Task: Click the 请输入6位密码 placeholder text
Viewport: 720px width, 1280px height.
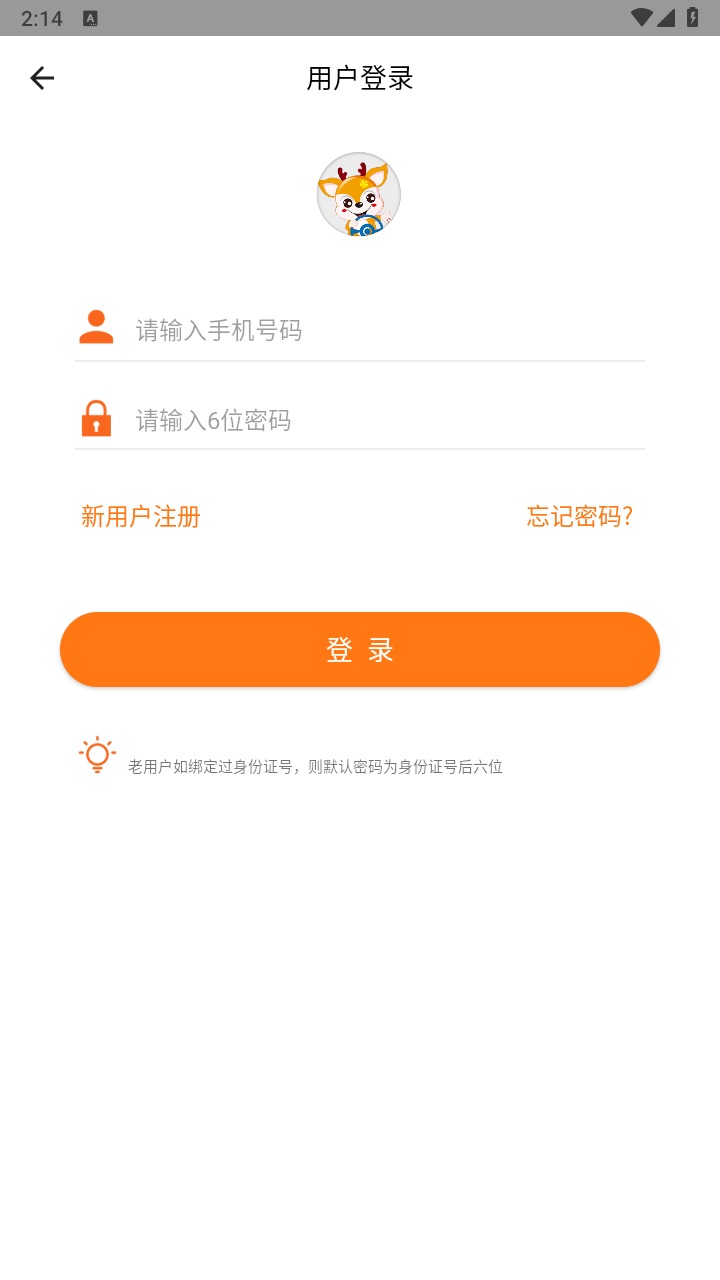Action: point(212,420)
